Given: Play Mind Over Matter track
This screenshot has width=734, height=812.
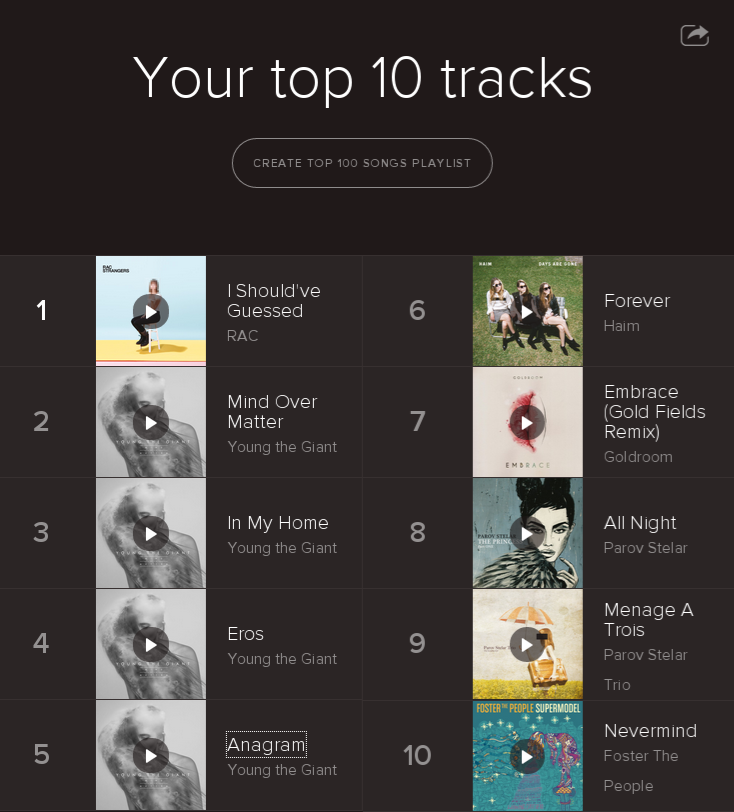Looking at the screenshot, I should tap(151, 422).
